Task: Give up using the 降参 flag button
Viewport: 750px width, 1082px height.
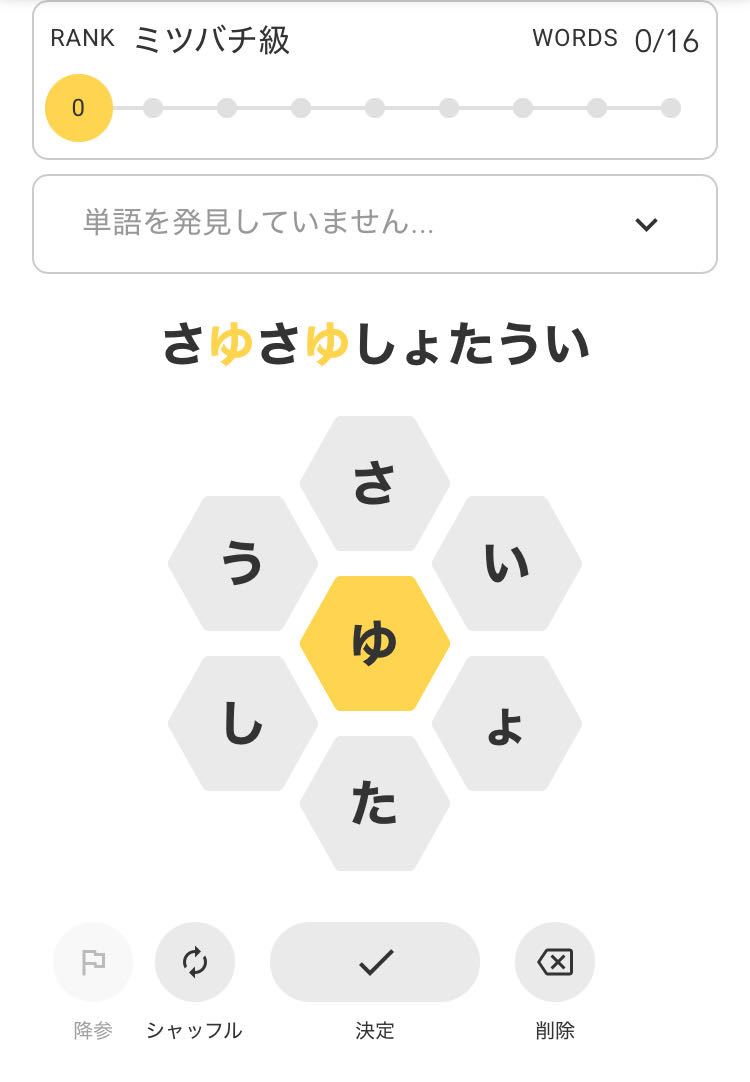Action: 93,962
